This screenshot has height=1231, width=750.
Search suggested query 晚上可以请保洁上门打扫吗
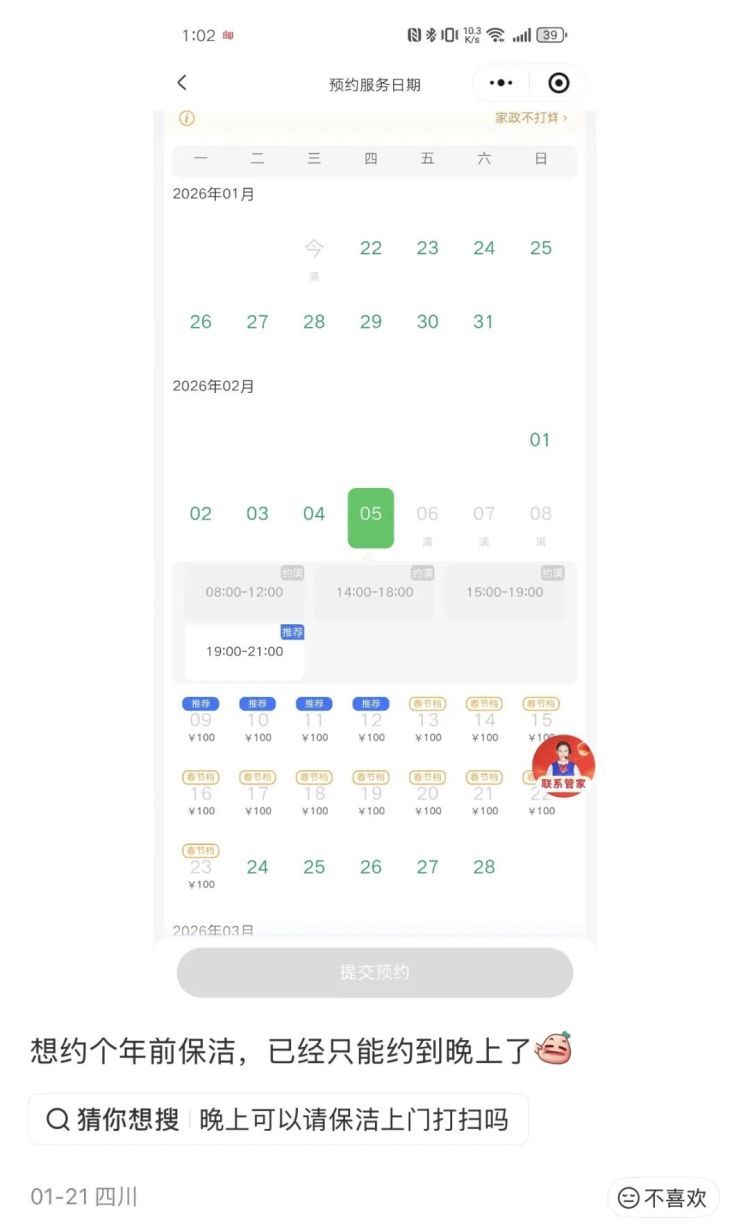tap(353, 1119)
